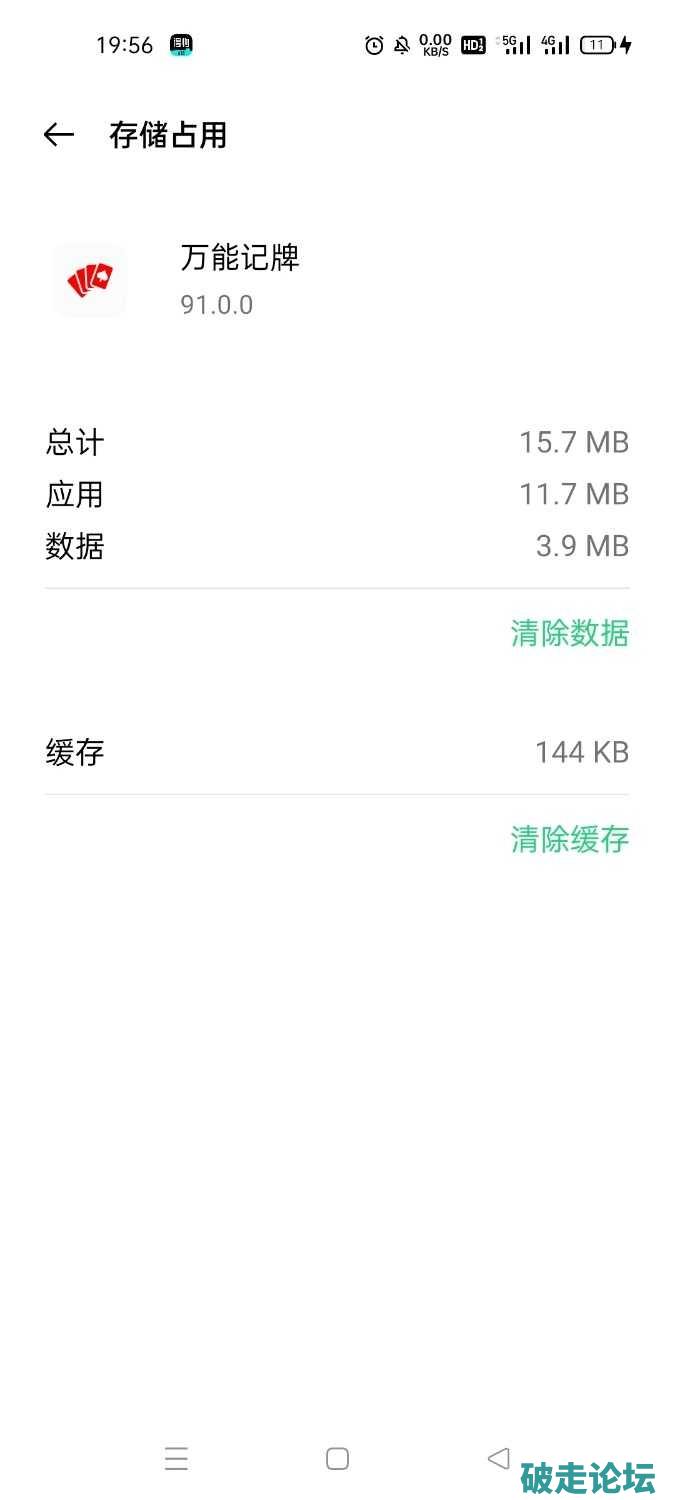
Task: Tap 清除数据 to clear app data
Action: [x=569, y=633]
